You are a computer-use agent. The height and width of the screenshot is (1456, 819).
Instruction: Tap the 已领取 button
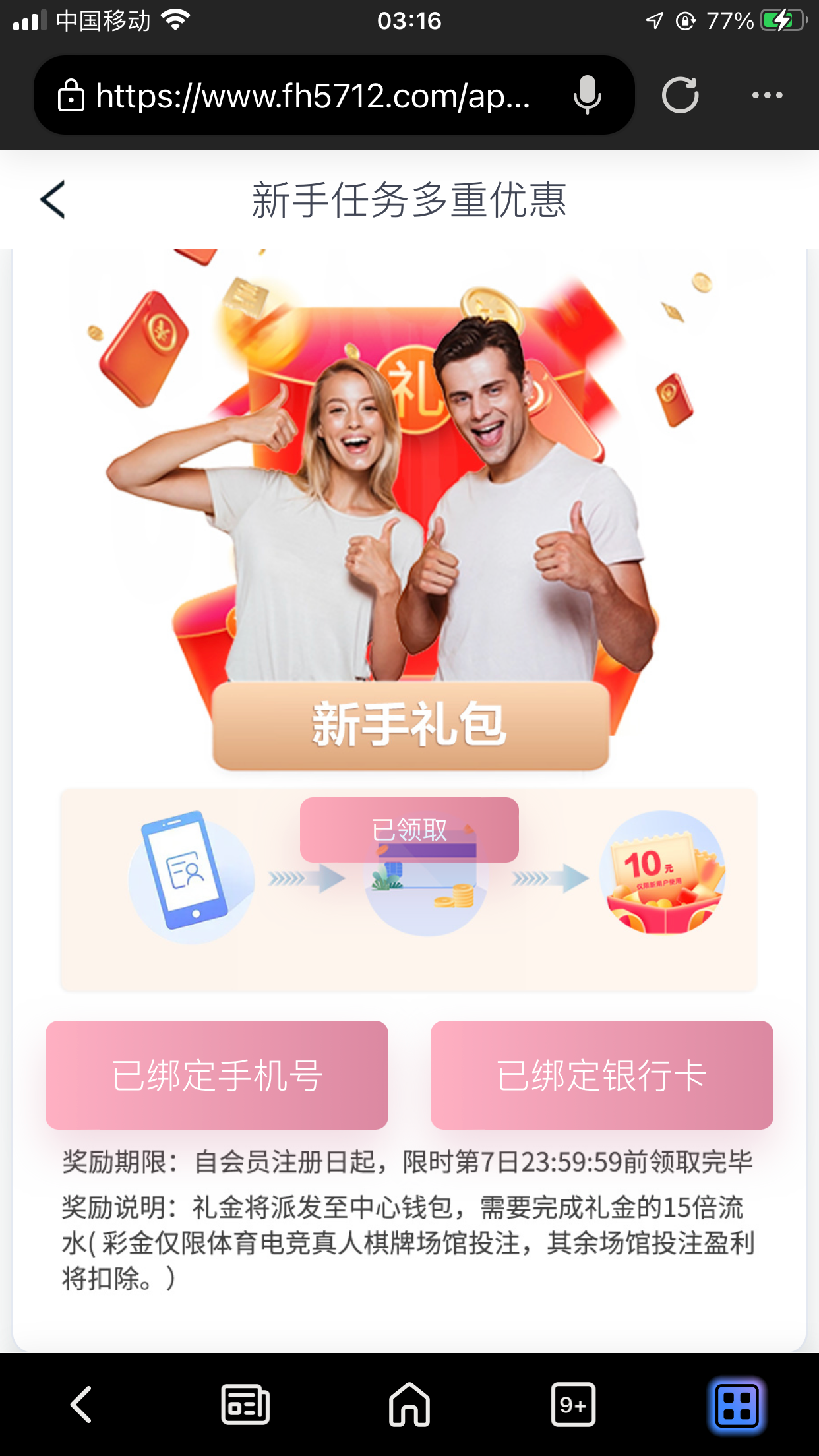pyautogui.click(x=409, y=830)
